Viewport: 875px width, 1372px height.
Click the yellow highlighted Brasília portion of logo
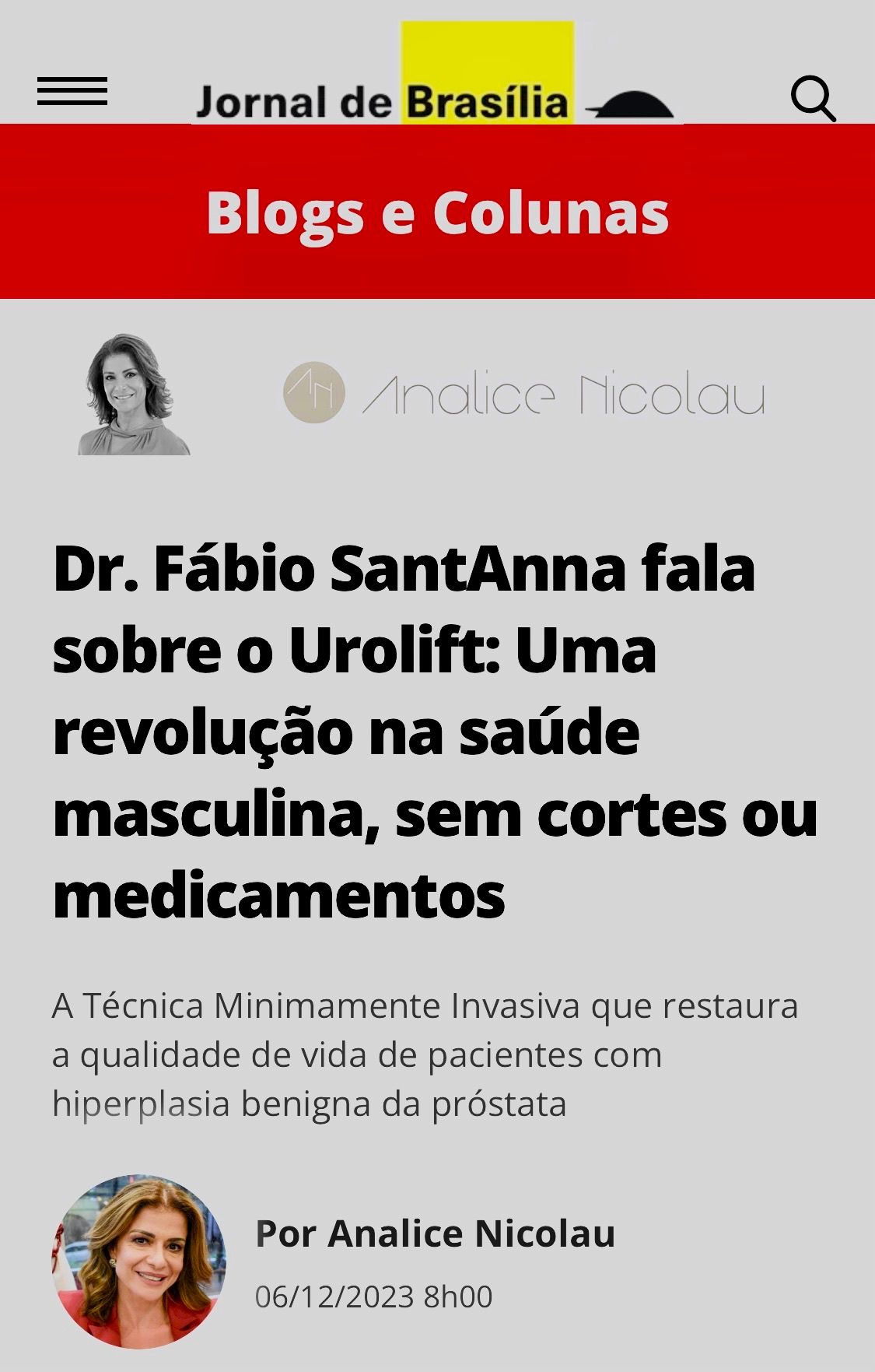(486, 70)
